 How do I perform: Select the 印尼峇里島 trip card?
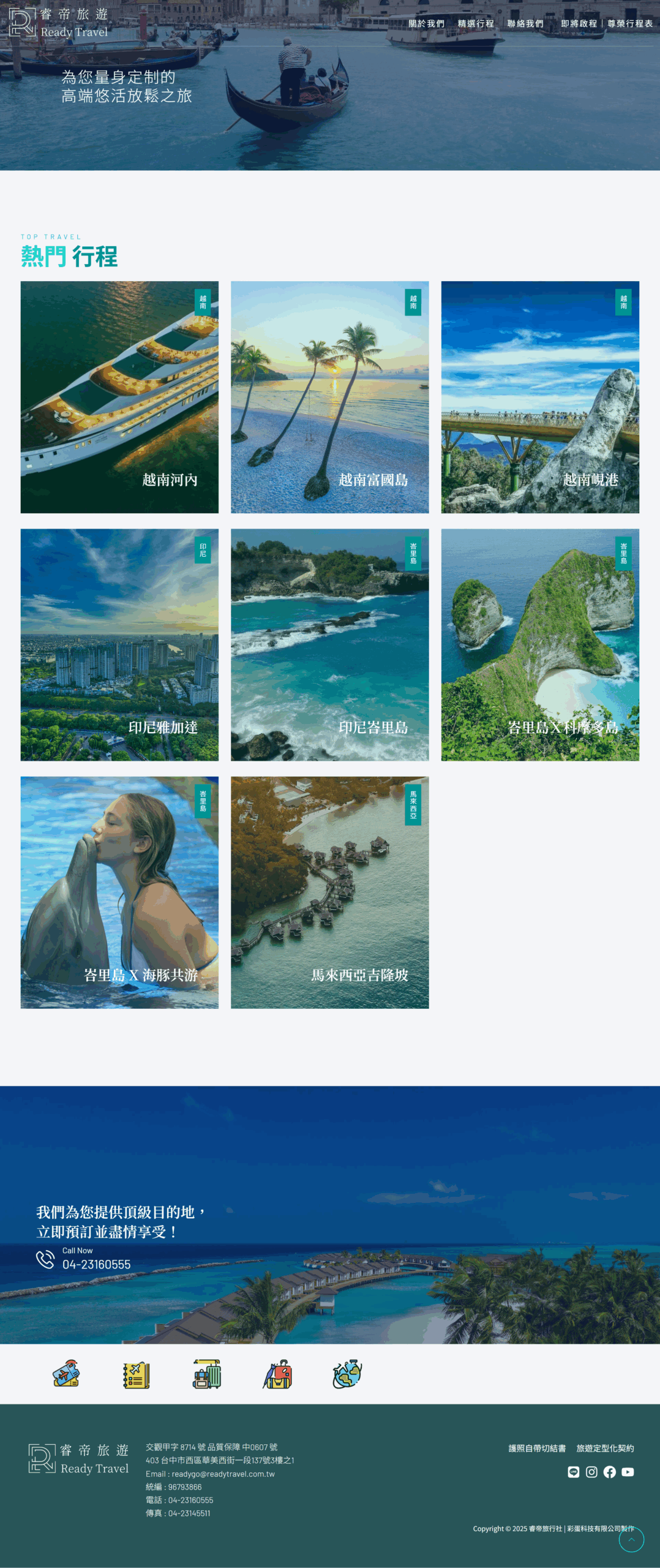pyautogui.click(x=329, y=644)
